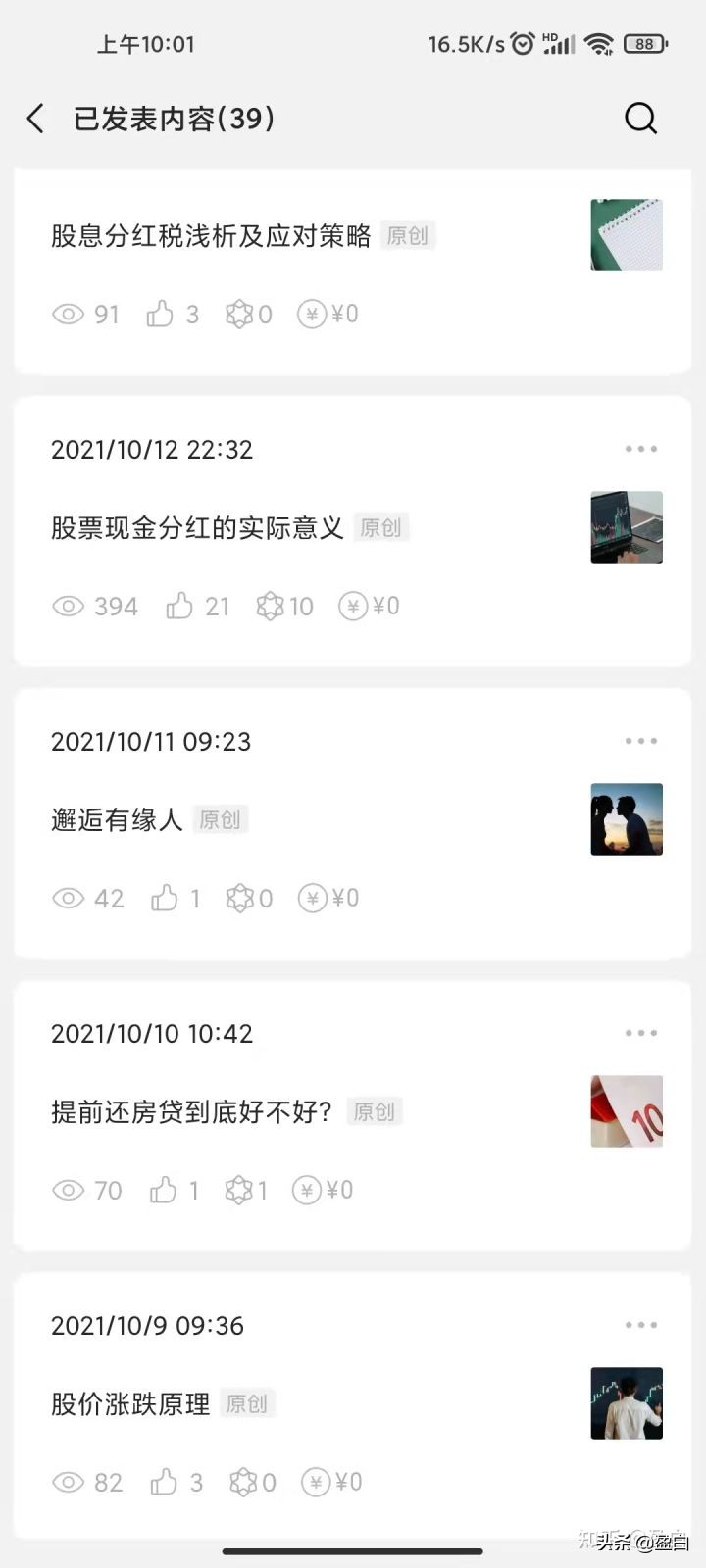This screenshot has width=706, height=1568.
Task: Click the share icon under 提前还房贷到底好不好?
Action: [241, 1190]
